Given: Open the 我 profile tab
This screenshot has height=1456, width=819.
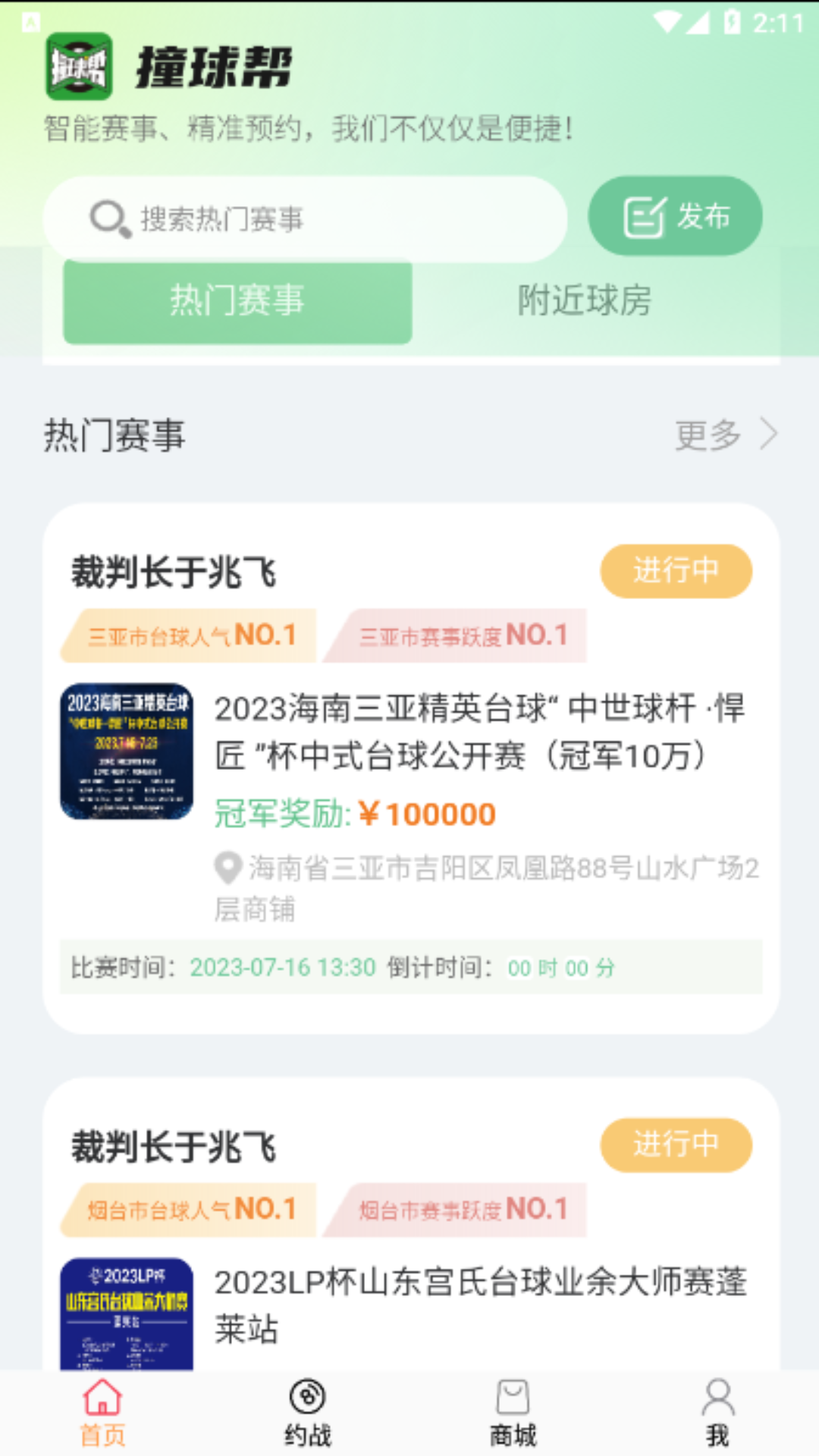Looking at the screenshot, I should click(717, 1412).
